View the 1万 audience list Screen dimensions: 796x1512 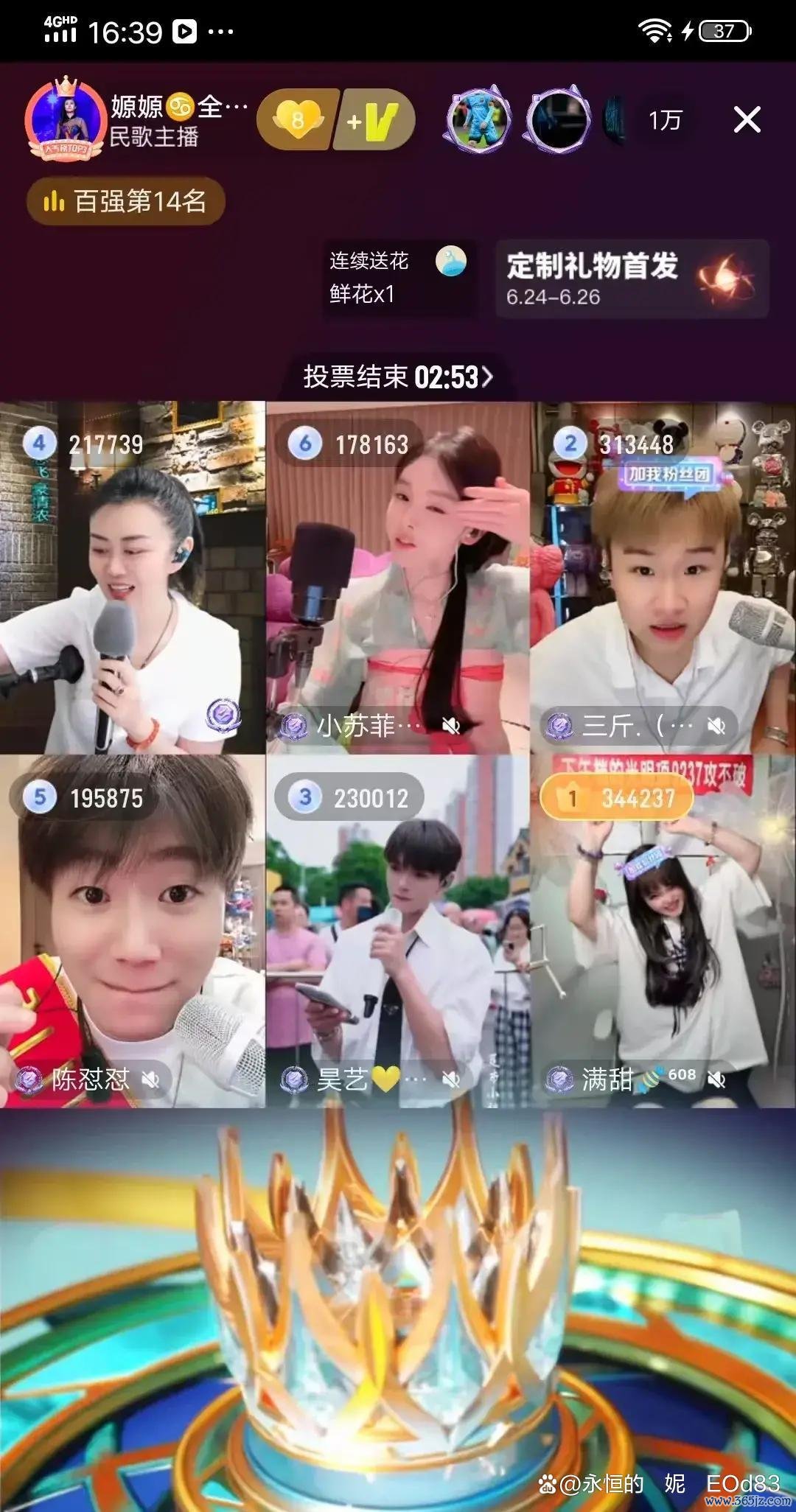point(665,120)
